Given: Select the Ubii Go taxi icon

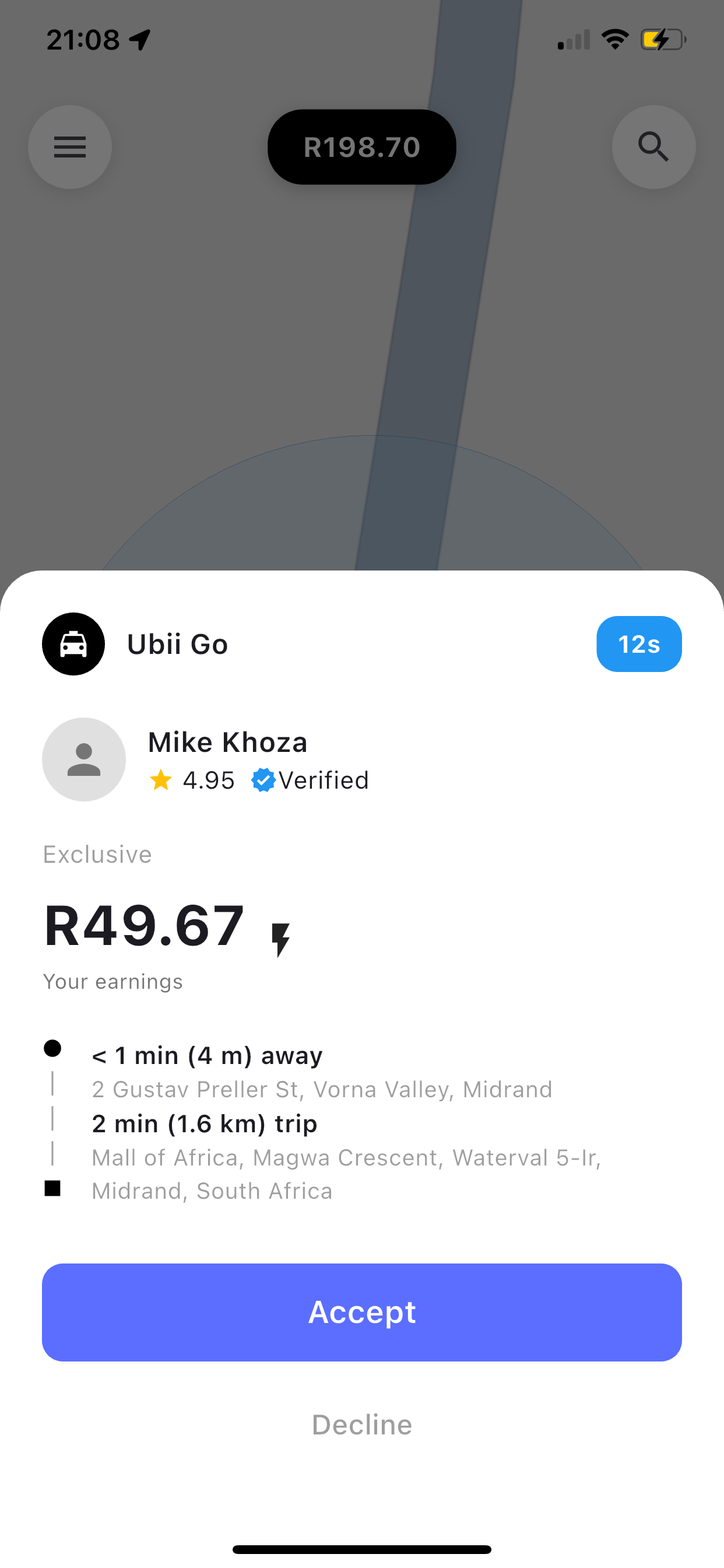Looking at the screenshot, I should pyautogui.click(x=73, y=643).
